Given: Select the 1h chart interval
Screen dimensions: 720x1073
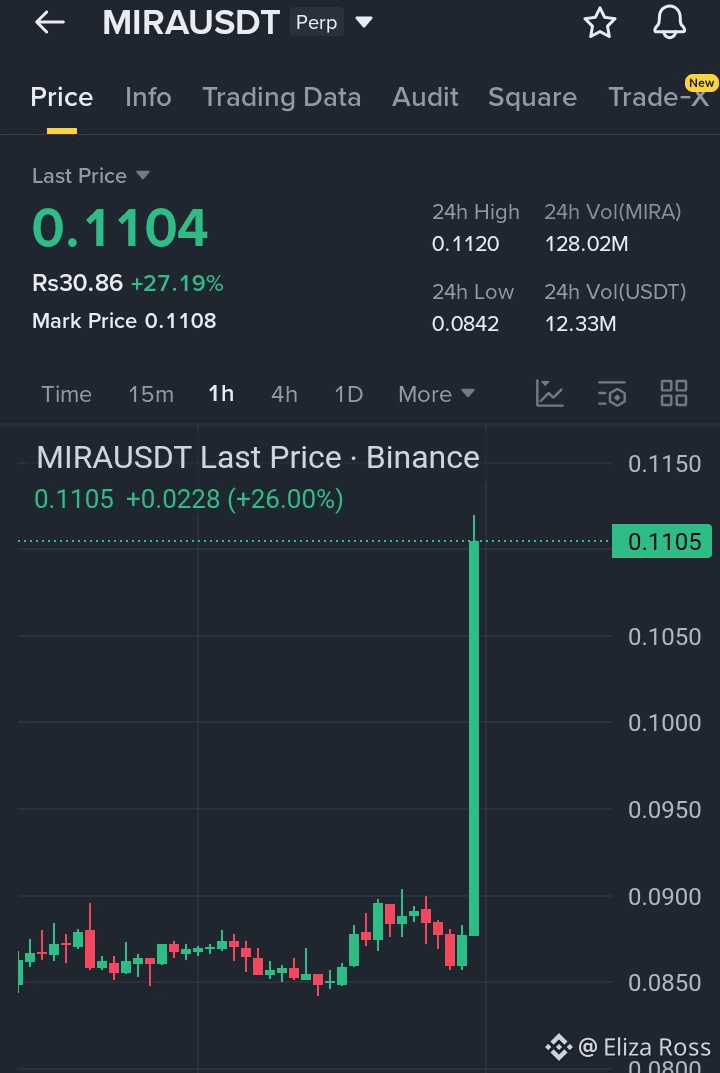Looking at the screenshot, I should pyautogui.click(x=221, y=394).
